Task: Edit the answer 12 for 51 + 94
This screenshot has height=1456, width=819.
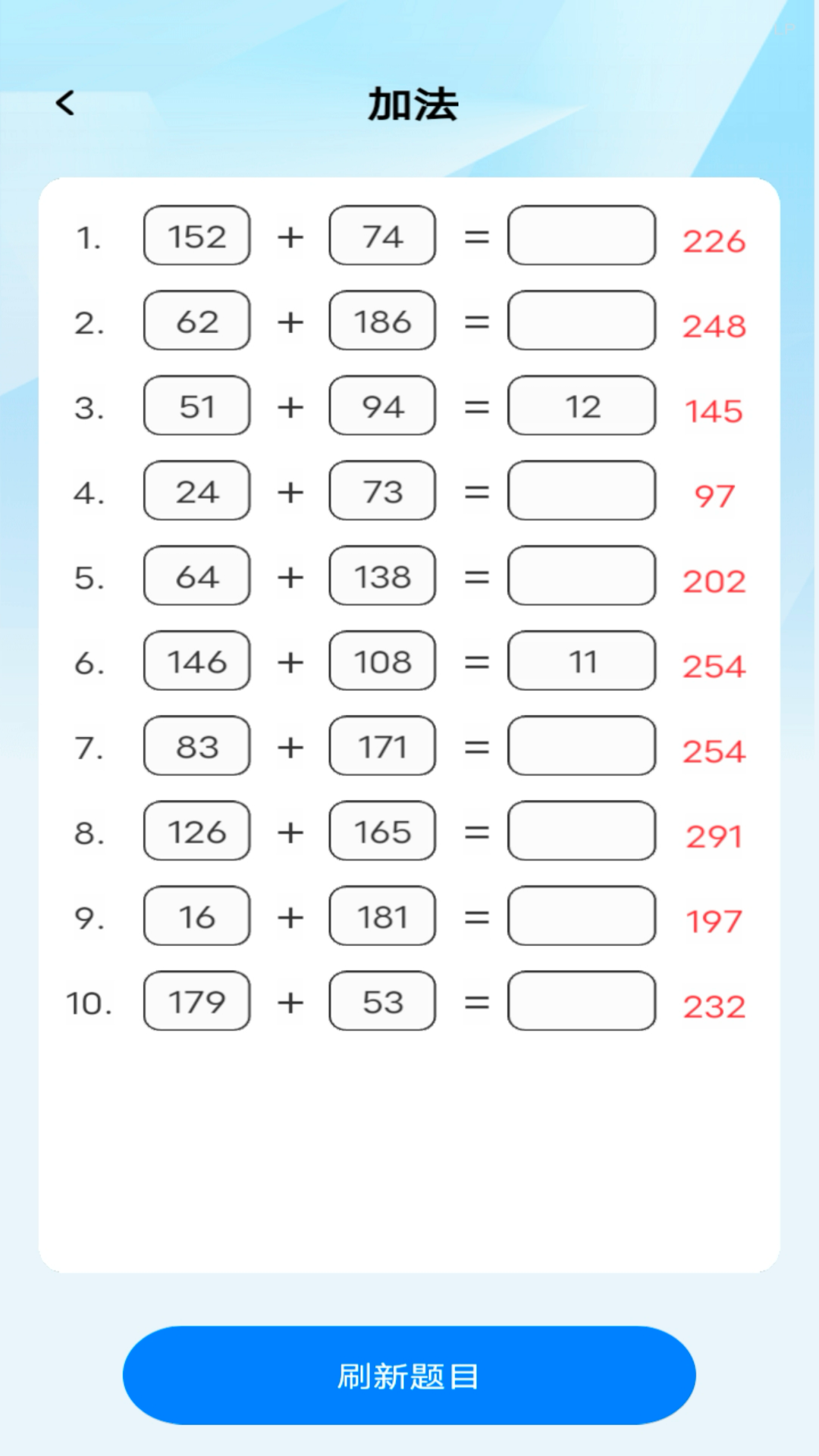Action: pos(581,406)
